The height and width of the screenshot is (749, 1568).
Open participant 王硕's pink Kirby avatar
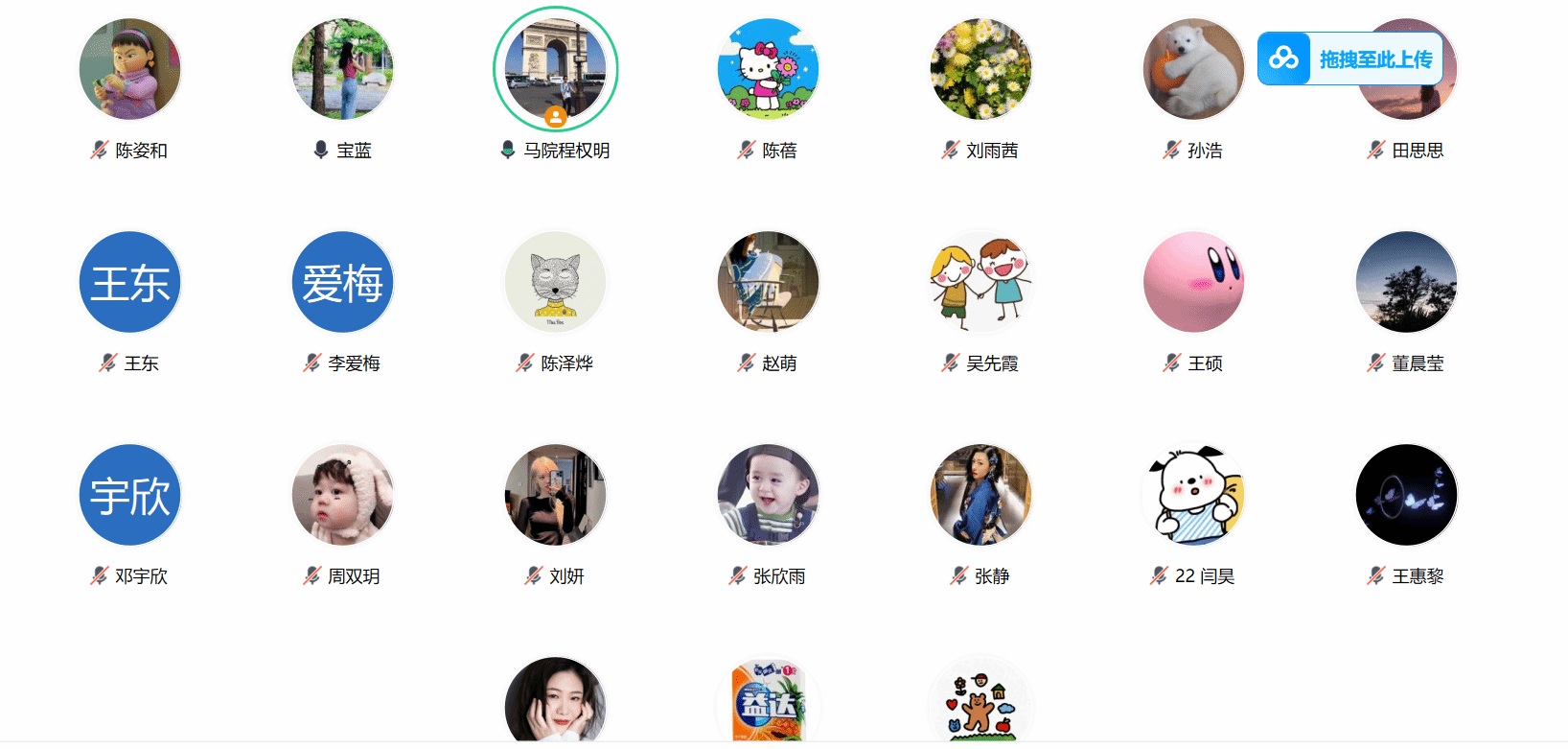tap(1193, 282)
